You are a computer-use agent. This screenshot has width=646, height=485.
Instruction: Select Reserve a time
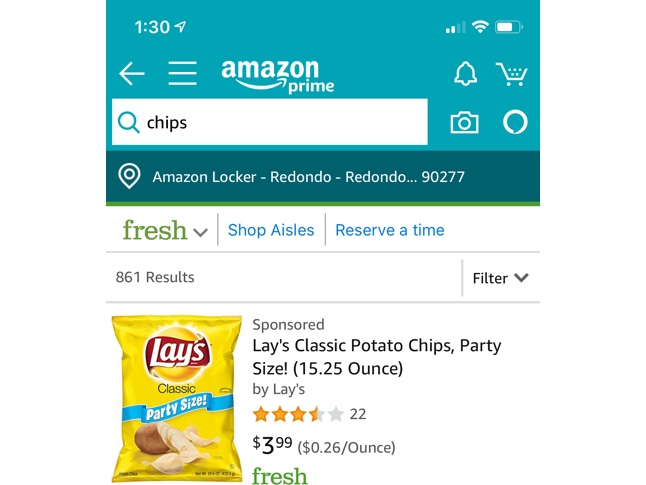tap(389, 230)
